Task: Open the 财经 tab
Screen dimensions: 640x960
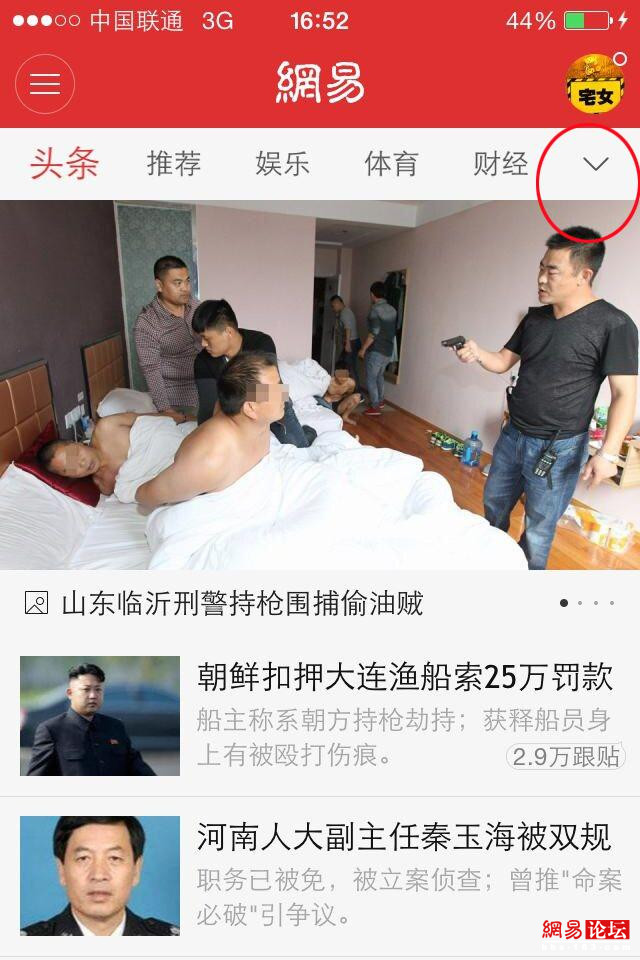Action: [x=500, y=164]
